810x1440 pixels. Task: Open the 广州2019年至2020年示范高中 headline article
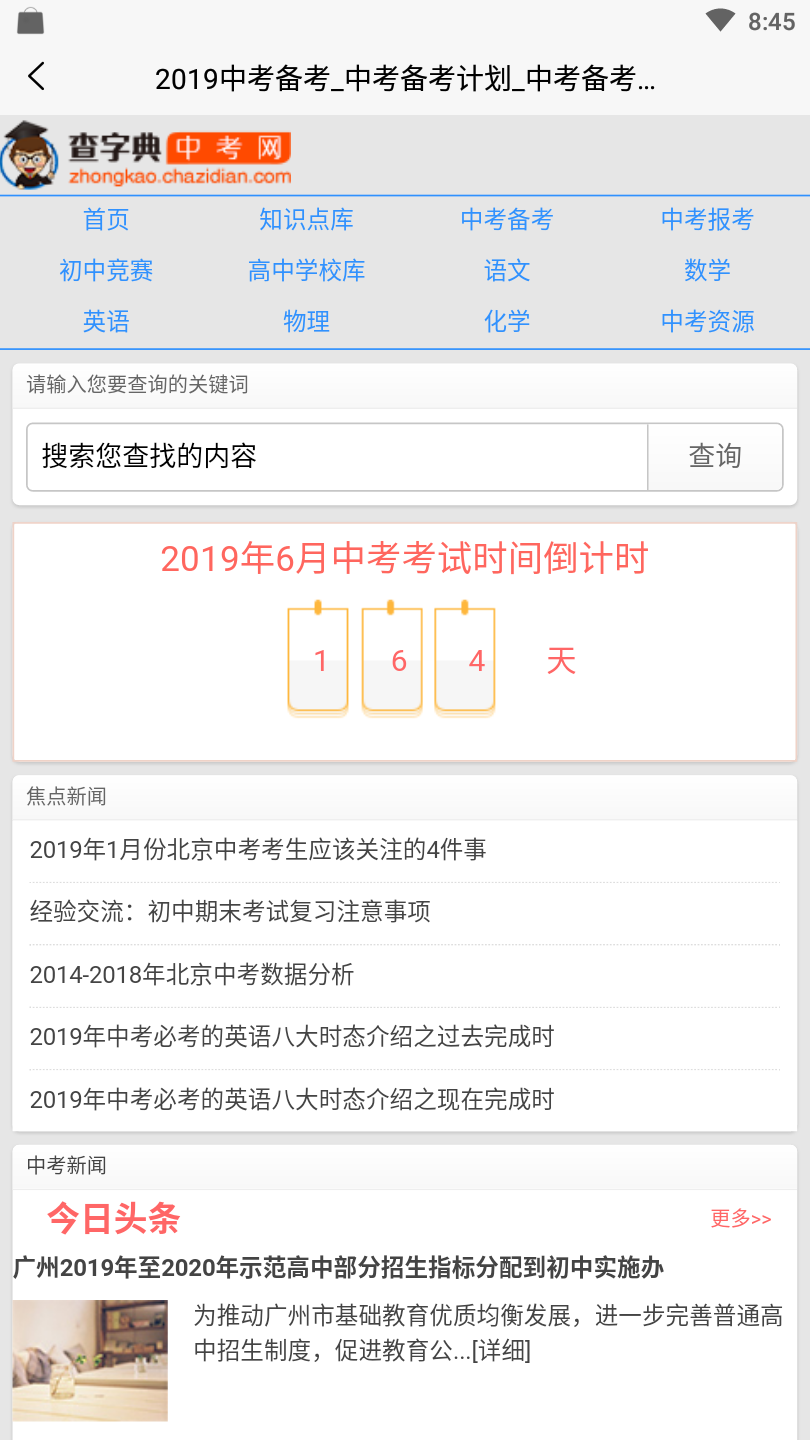[338, 1268]
